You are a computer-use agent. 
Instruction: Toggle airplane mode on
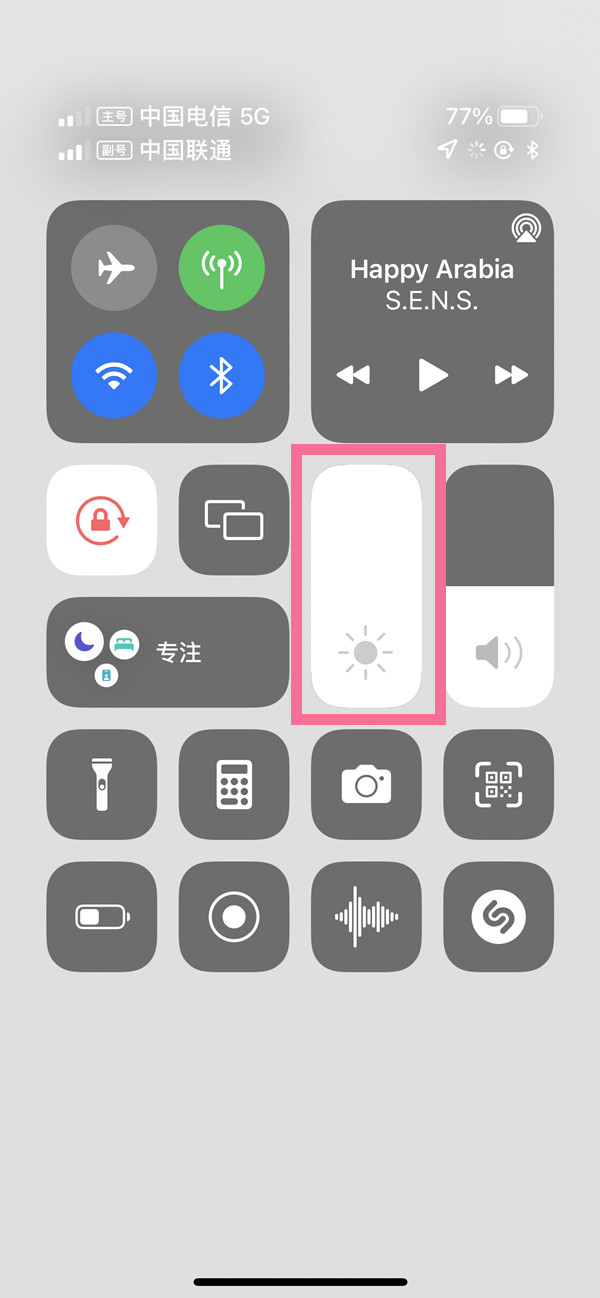pyautogui.click(x=114, y=268)
